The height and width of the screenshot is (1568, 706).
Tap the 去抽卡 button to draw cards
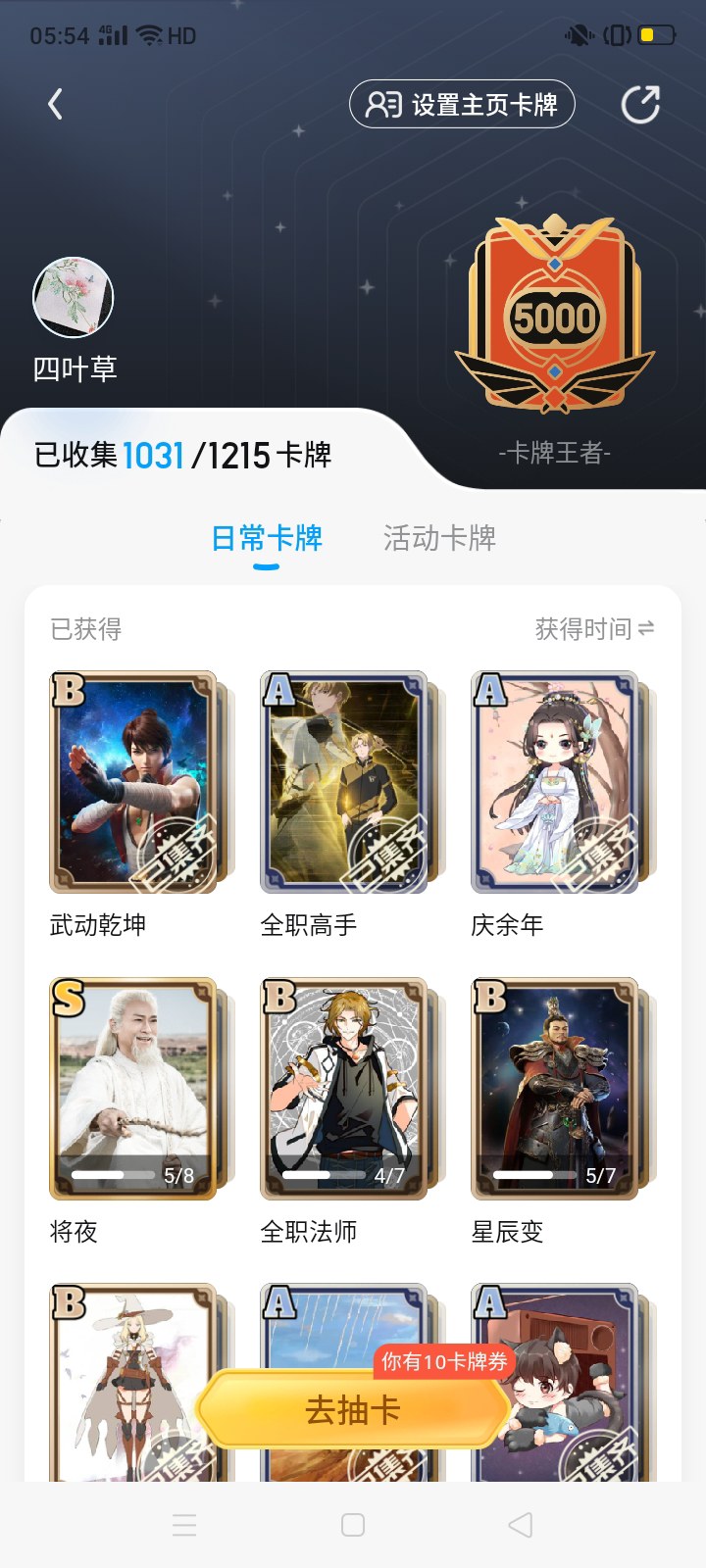[353, 1410]
